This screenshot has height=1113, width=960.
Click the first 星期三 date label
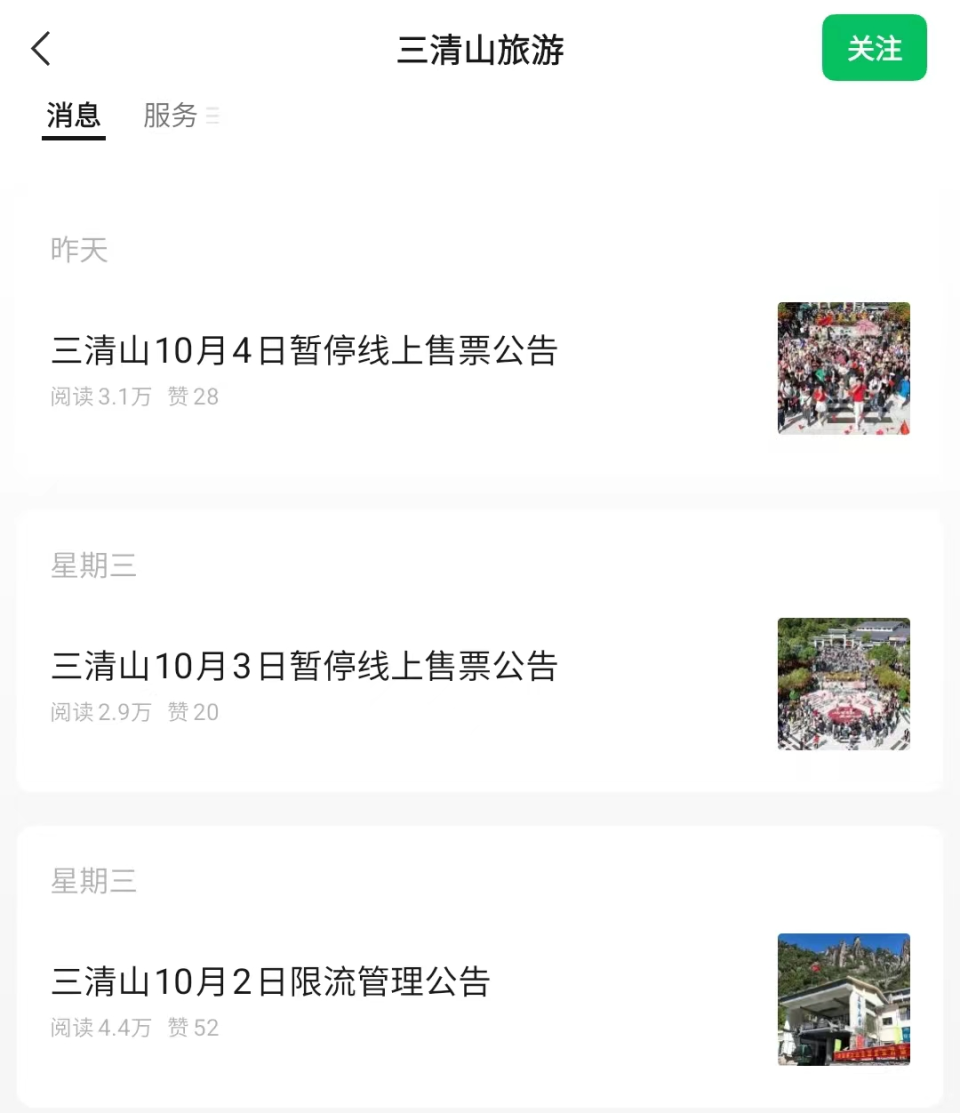(94, 565)
